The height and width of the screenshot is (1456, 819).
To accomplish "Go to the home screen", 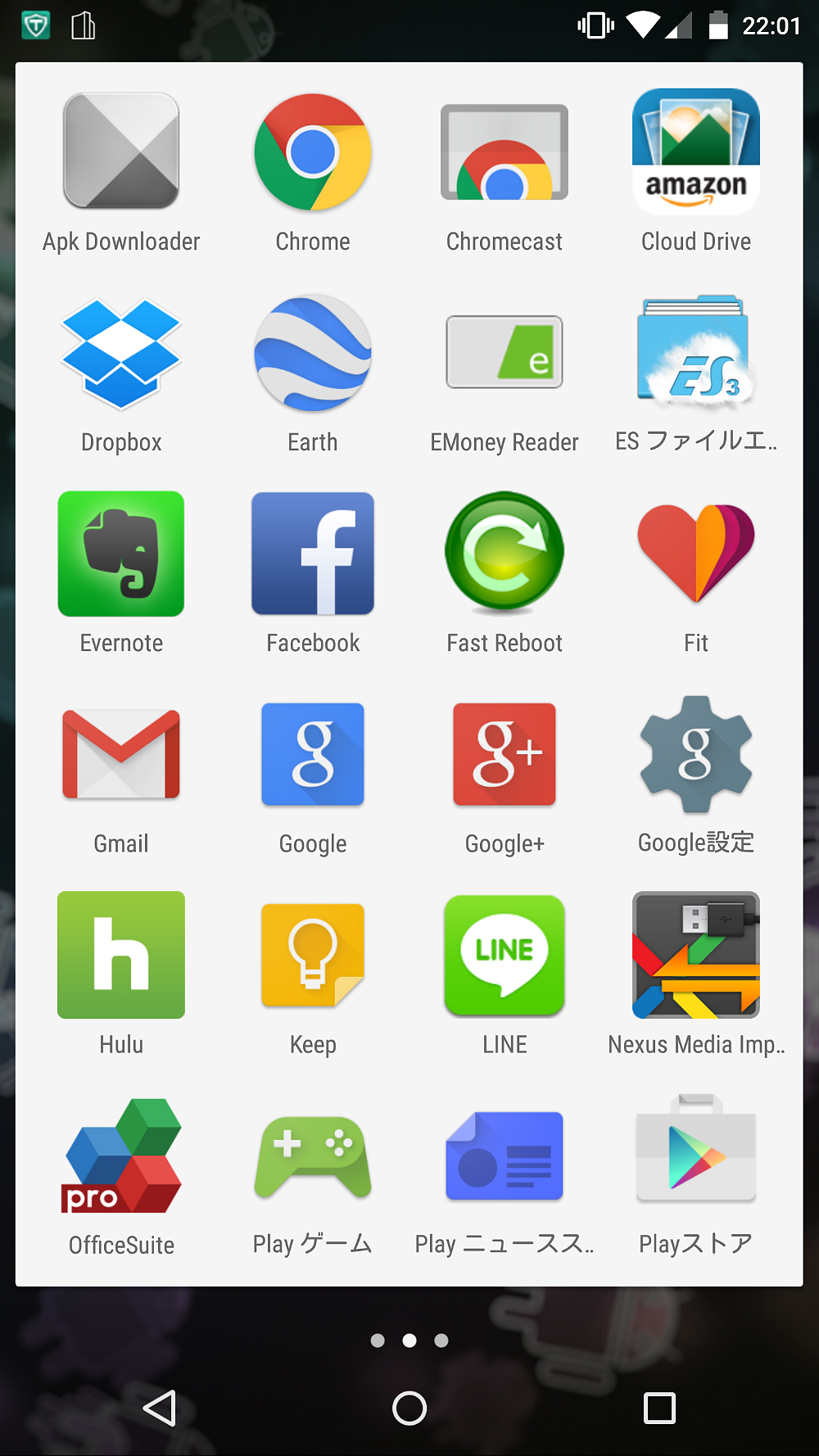I will coord(409,1409).
